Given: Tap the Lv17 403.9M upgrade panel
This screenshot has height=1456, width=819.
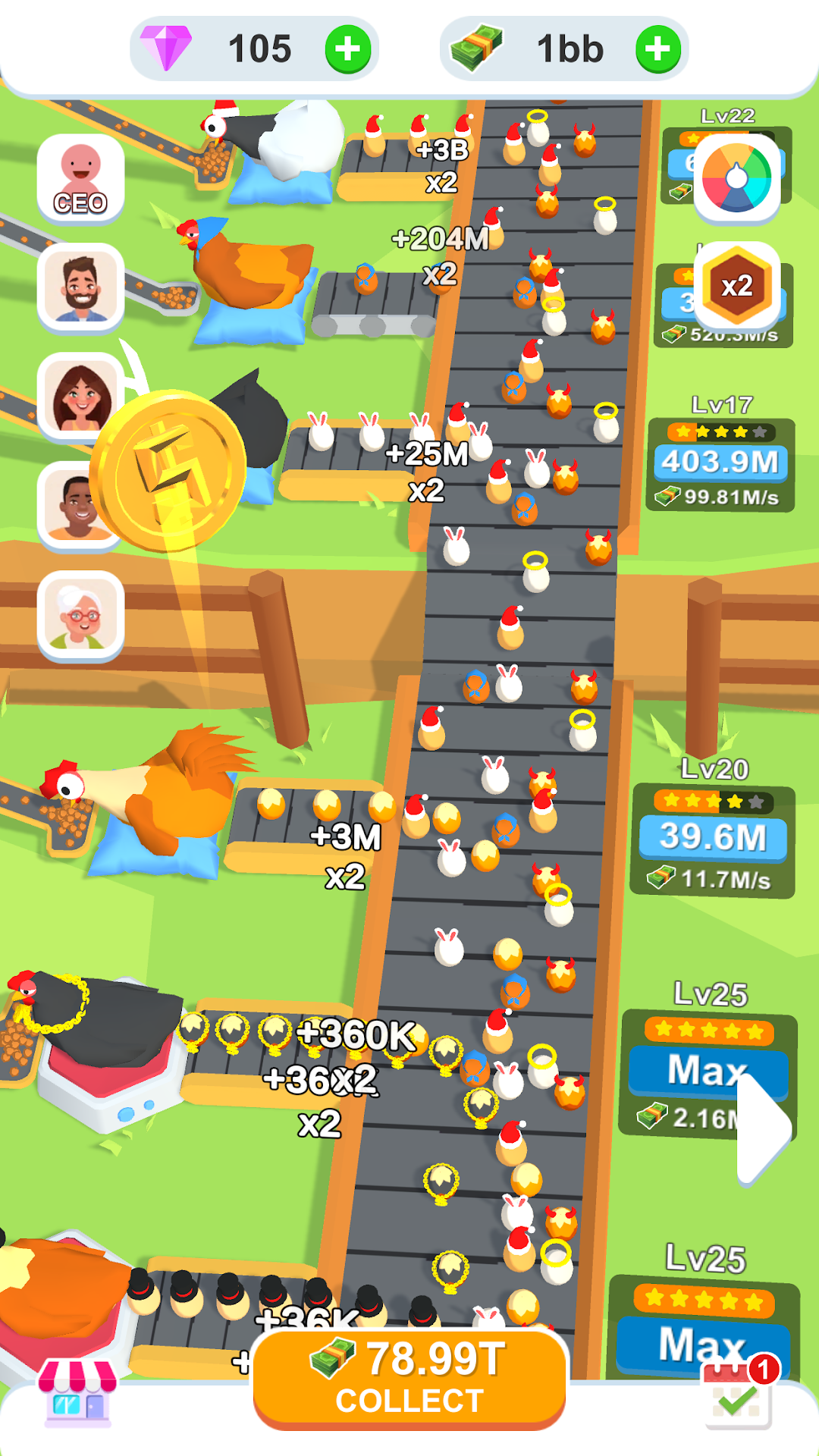Looking at the screenshot, I should [719, 461].
